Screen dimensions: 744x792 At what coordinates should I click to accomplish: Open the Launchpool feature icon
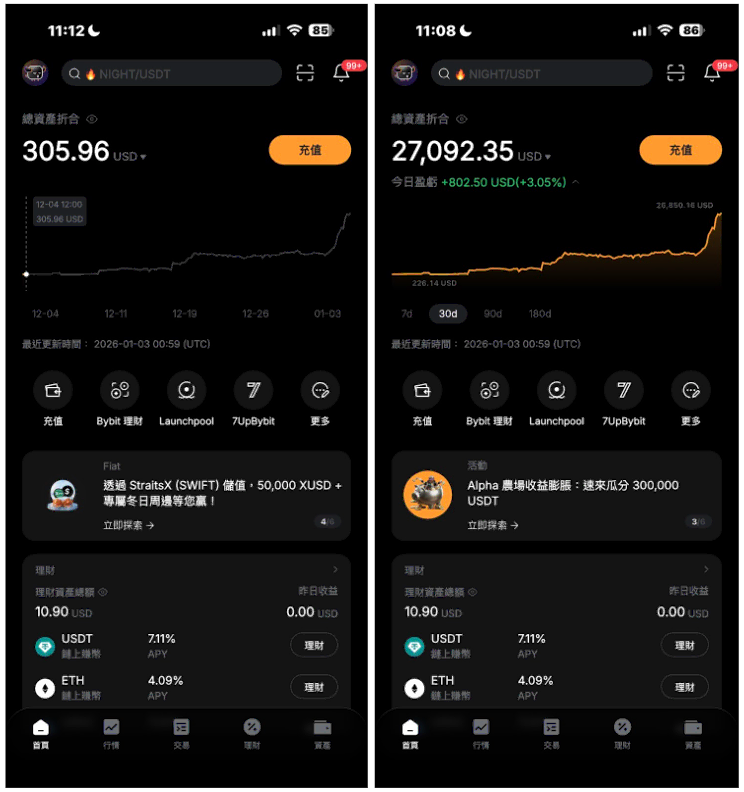[186, 391]
